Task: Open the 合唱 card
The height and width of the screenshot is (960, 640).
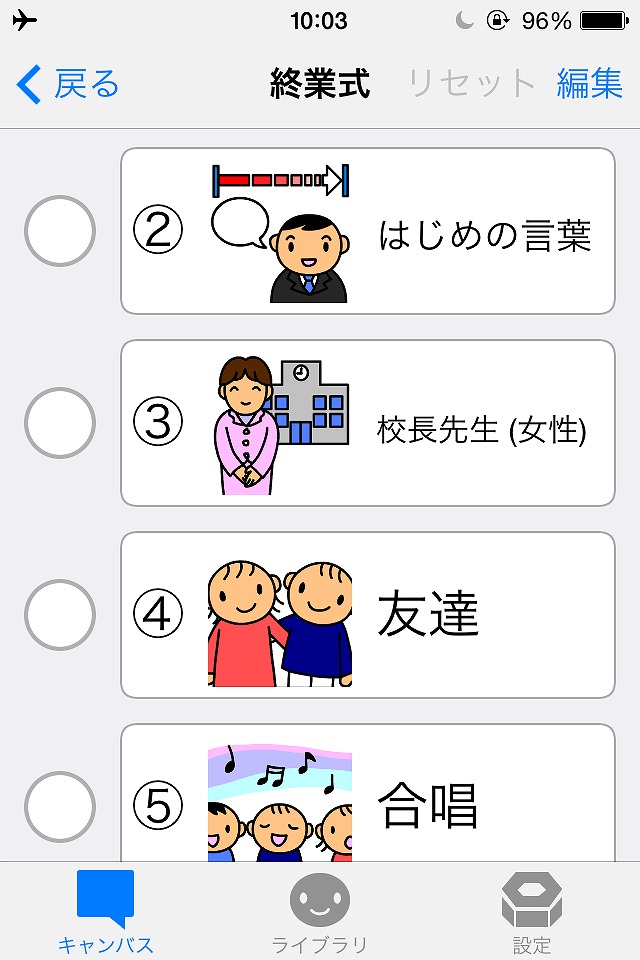Action: [x=368, y=800]
